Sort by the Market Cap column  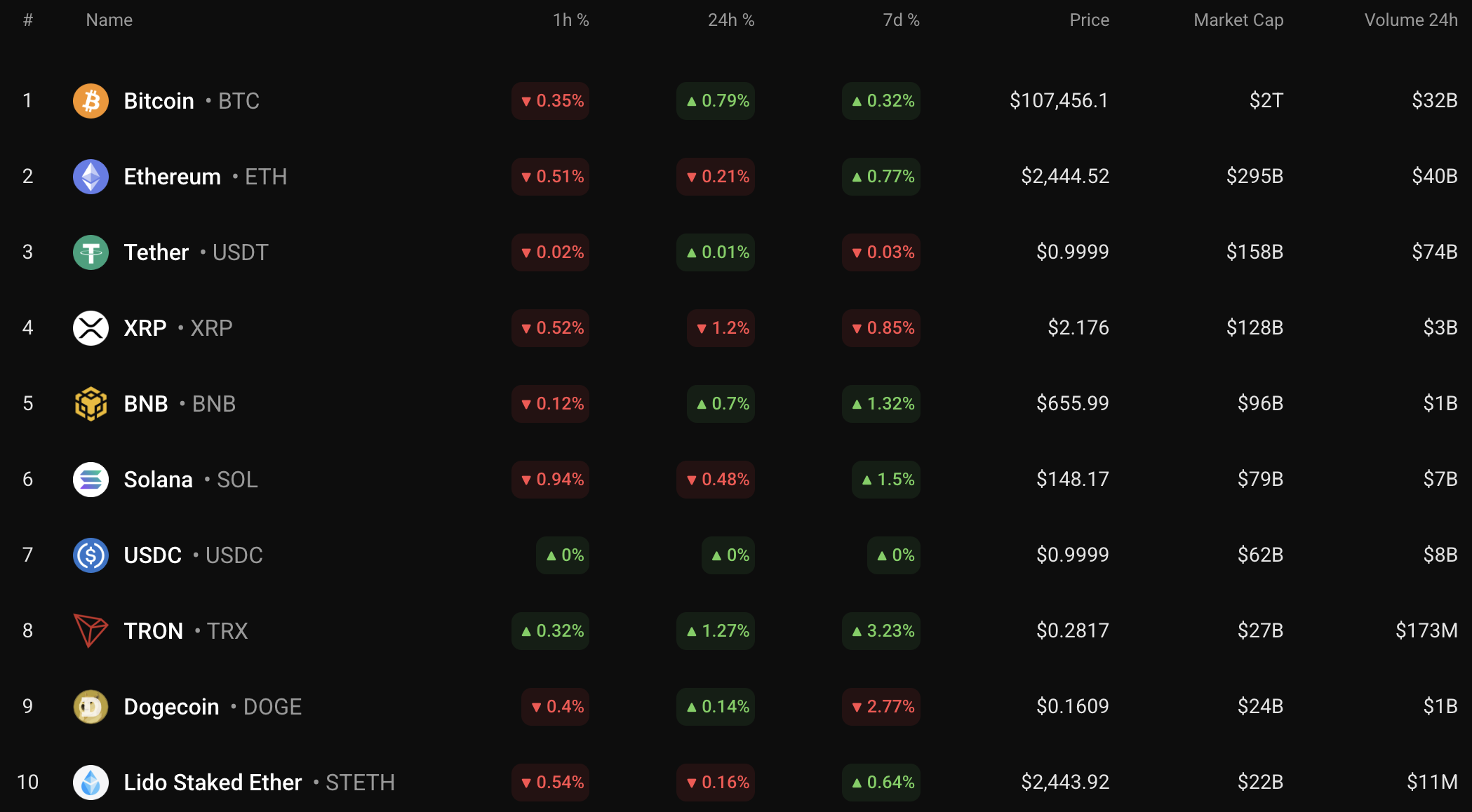(1238, 20)
